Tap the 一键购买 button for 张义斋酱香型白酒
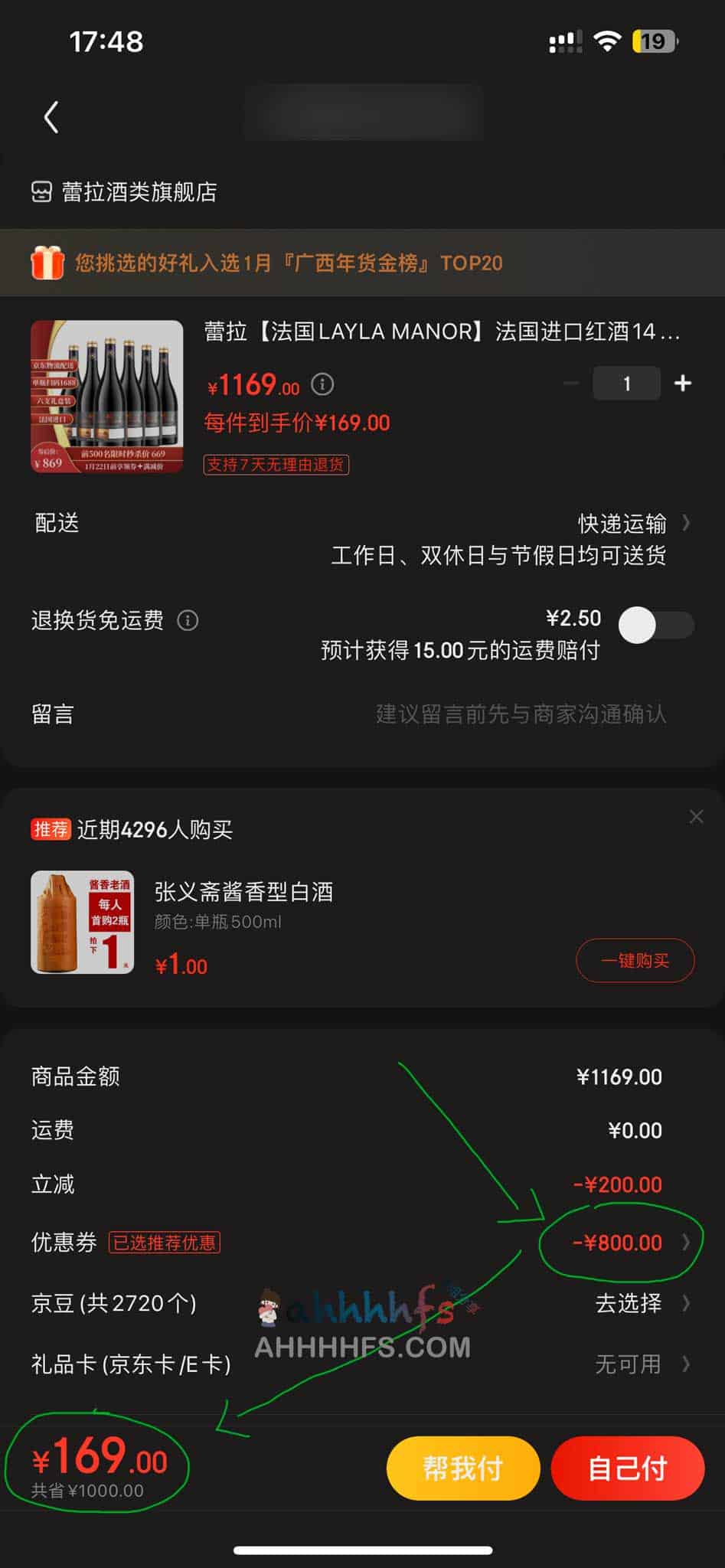Screen dimensions: 725x1568 click(635, 961)
